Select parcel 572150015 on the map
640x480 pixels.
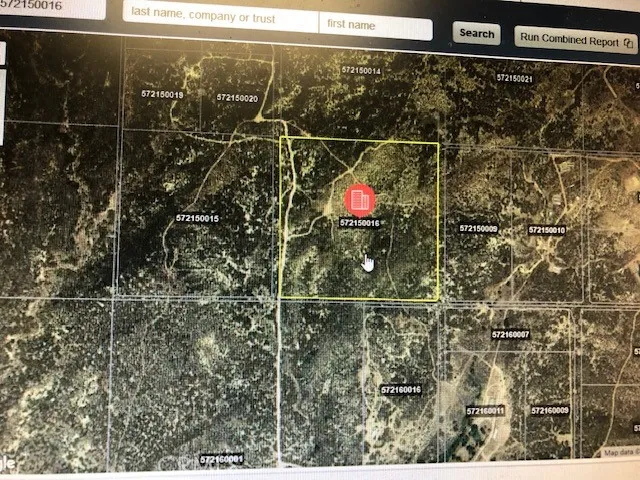pyautogui.click(x=198, y=218)
